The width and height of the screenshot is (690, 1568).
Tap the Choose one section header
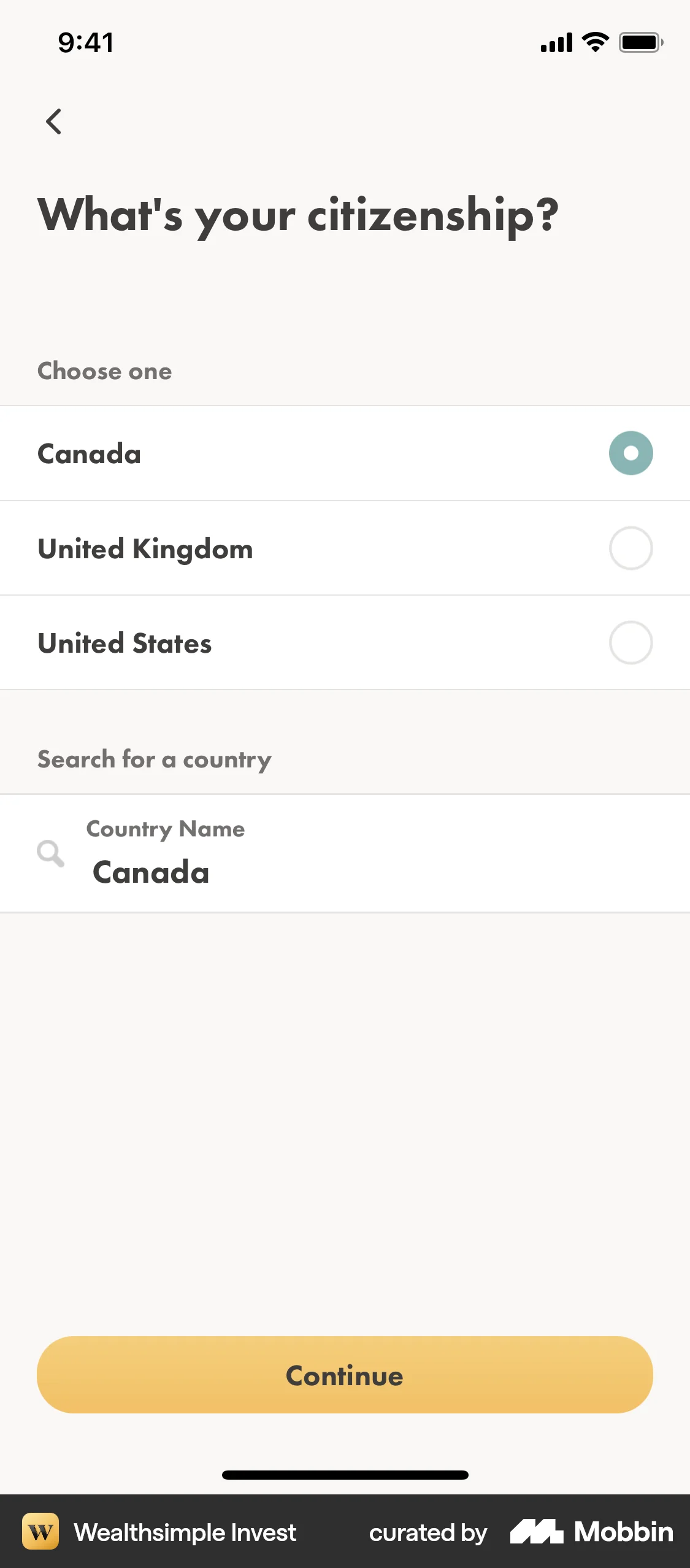(104, 371)
